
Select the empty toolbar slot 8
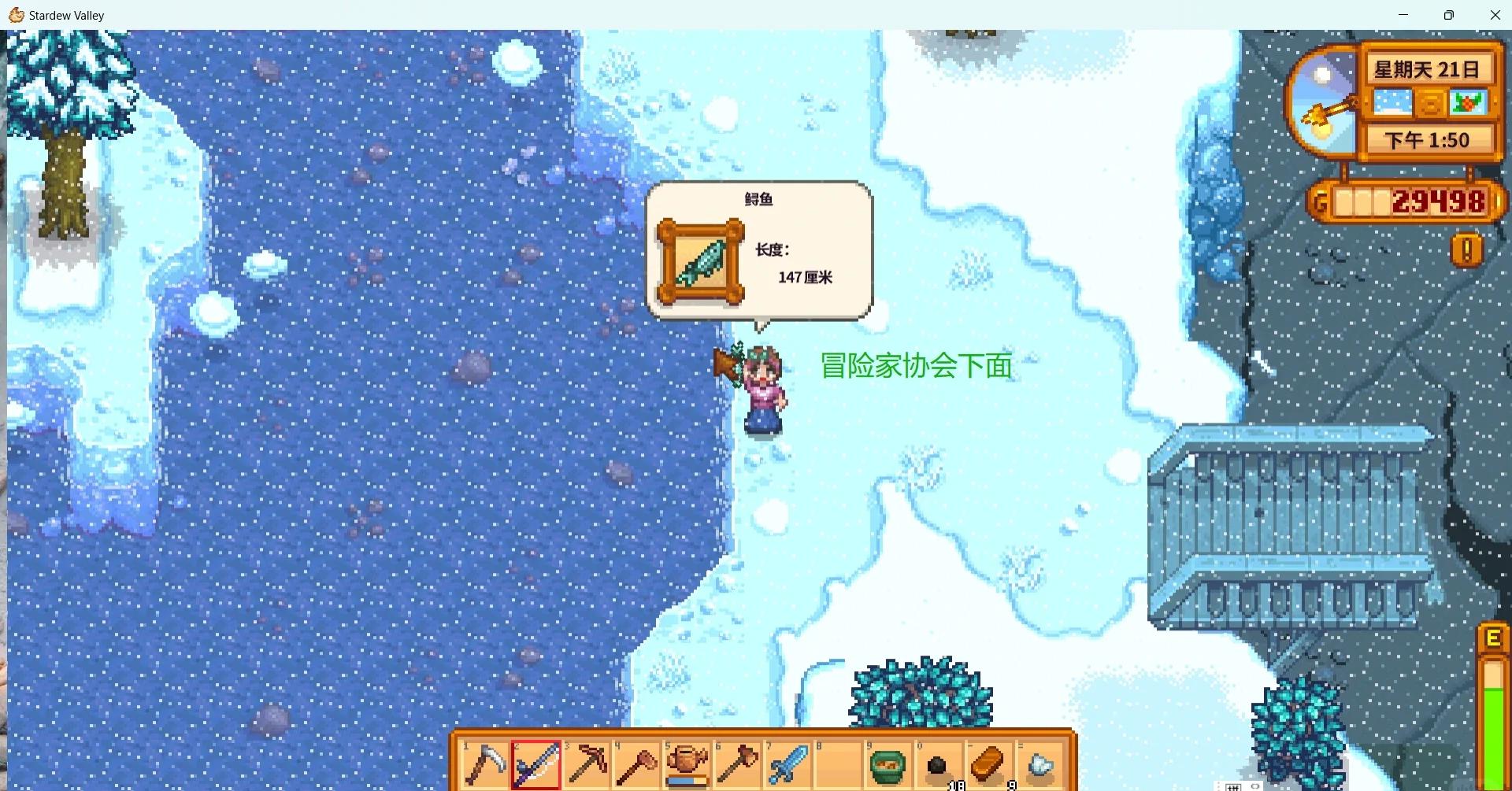click(x=838, y=764)
